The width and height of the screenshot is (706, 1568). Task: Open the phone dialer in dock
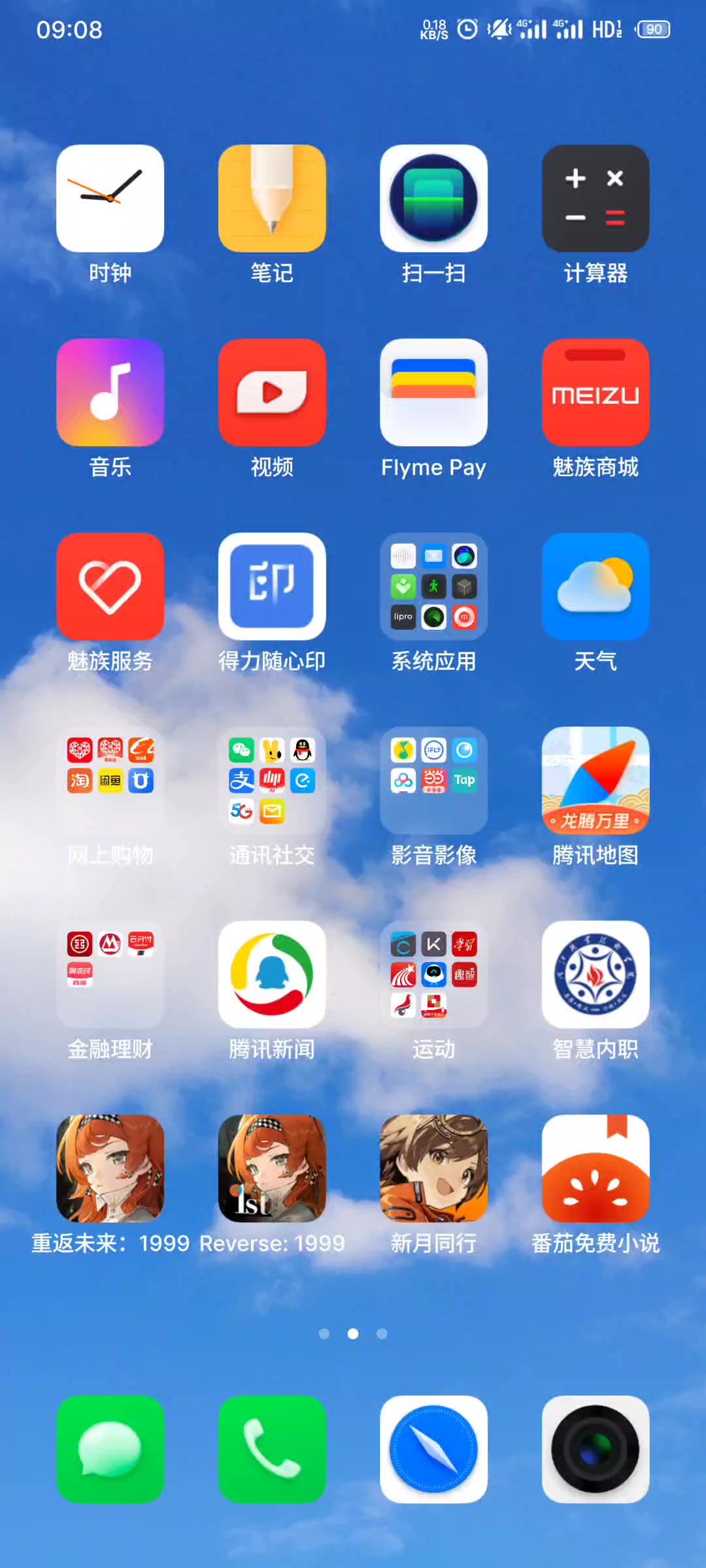tap(272, 1449)
